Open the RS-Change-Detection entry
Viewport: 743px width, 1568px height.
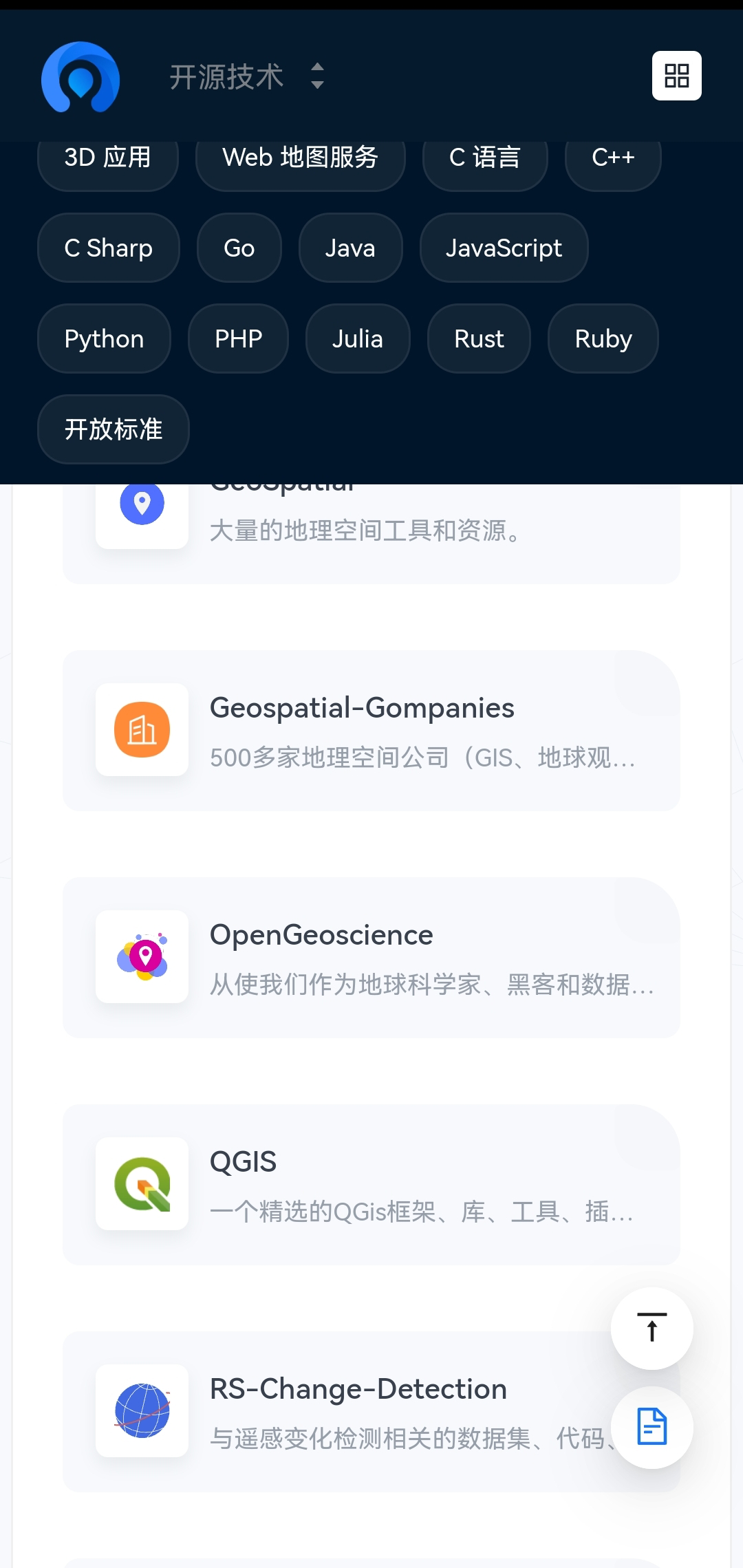pyautogui.click(x=371, y=1412)
